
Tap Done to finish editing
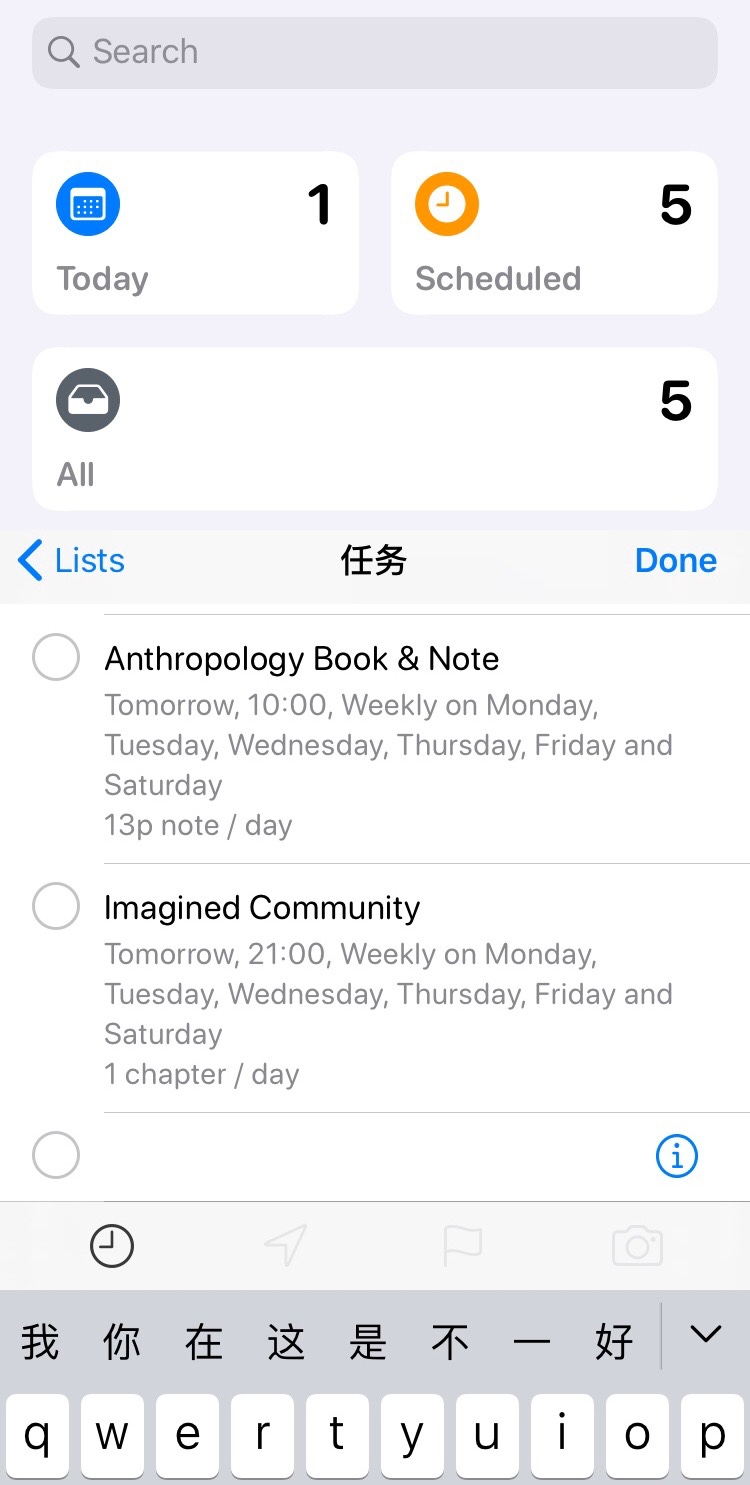(675, 561)
